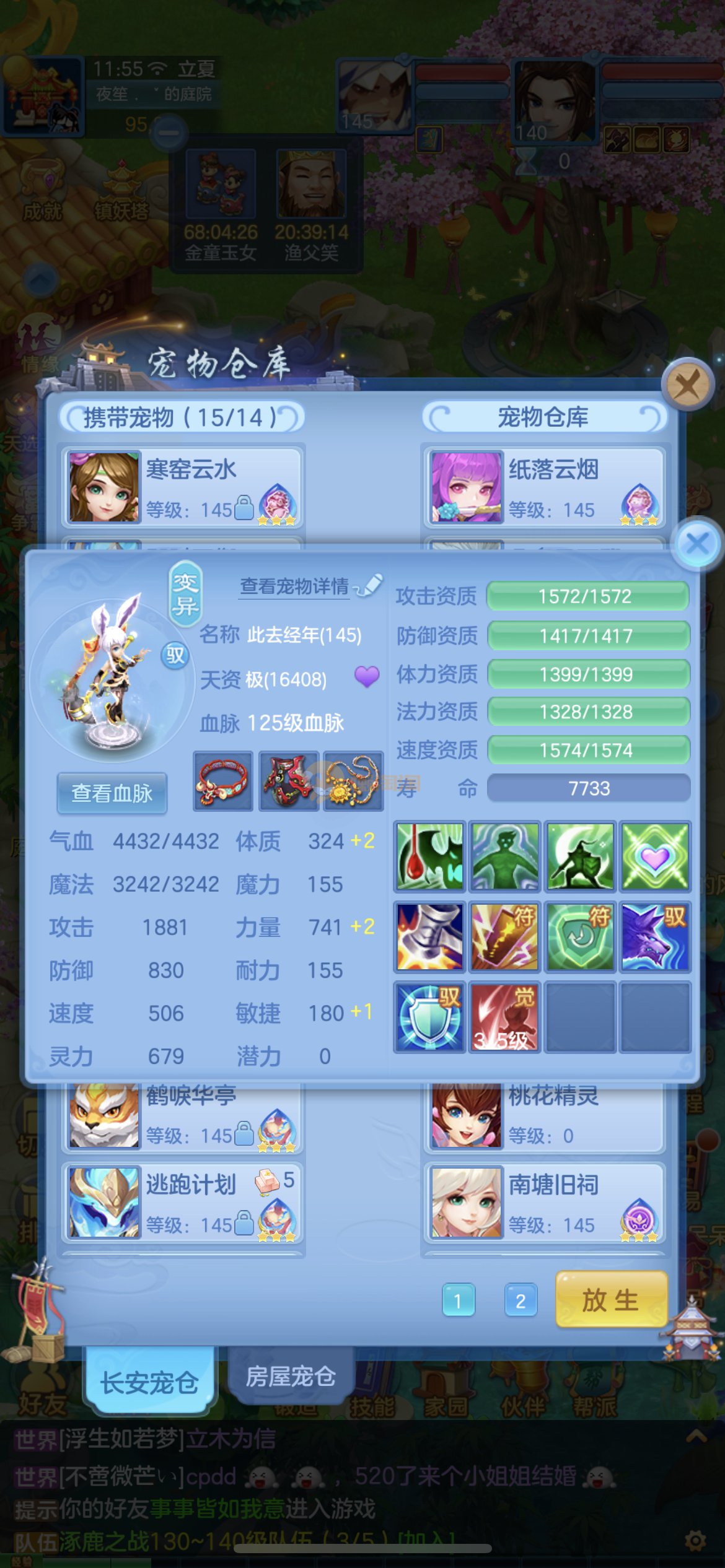Select warehouse pet 纸落云烟
The image size is (725, 1568).
544,487
